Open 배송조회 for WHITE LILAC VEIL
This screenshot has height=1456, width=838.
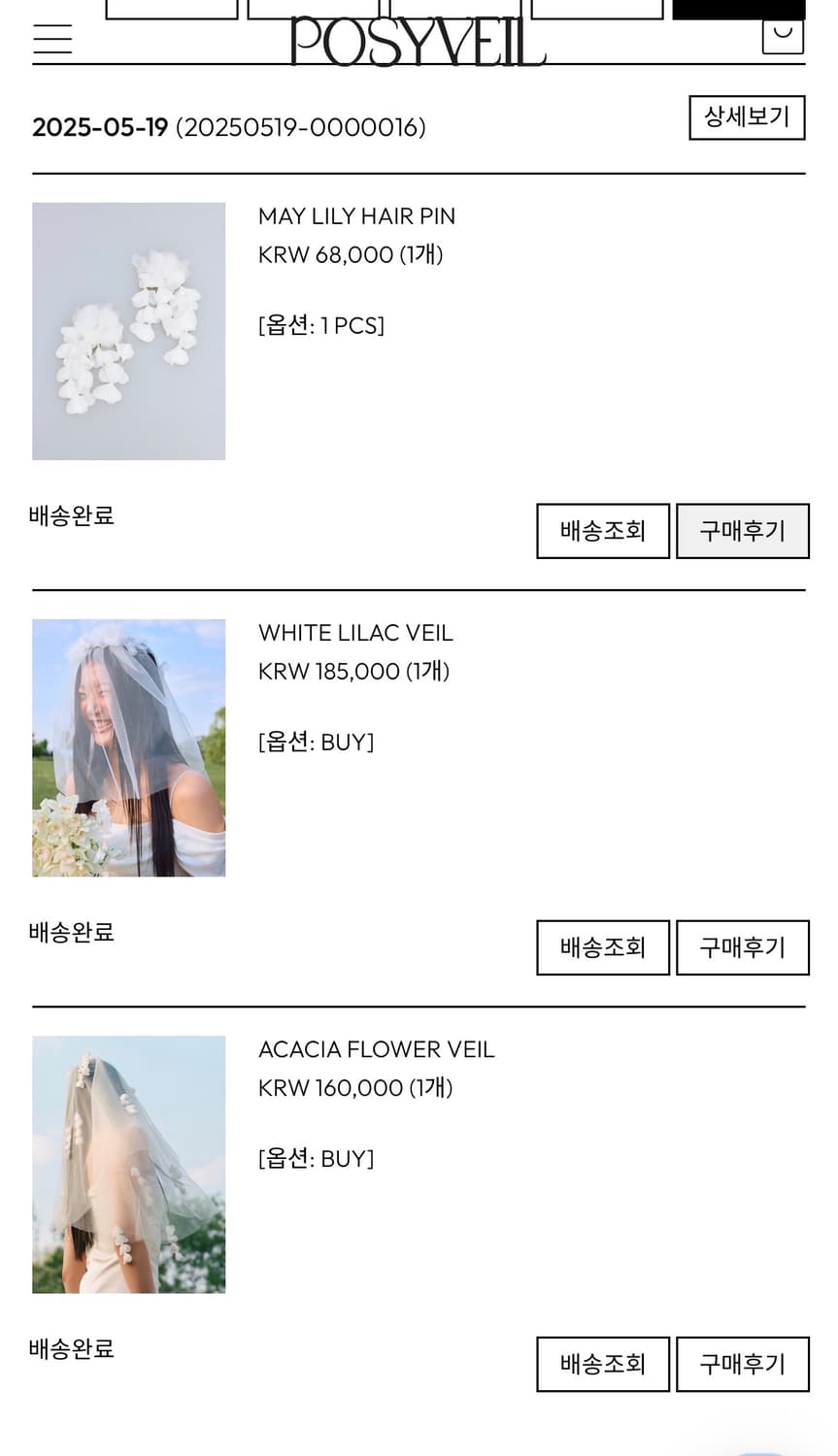[603, 948]
